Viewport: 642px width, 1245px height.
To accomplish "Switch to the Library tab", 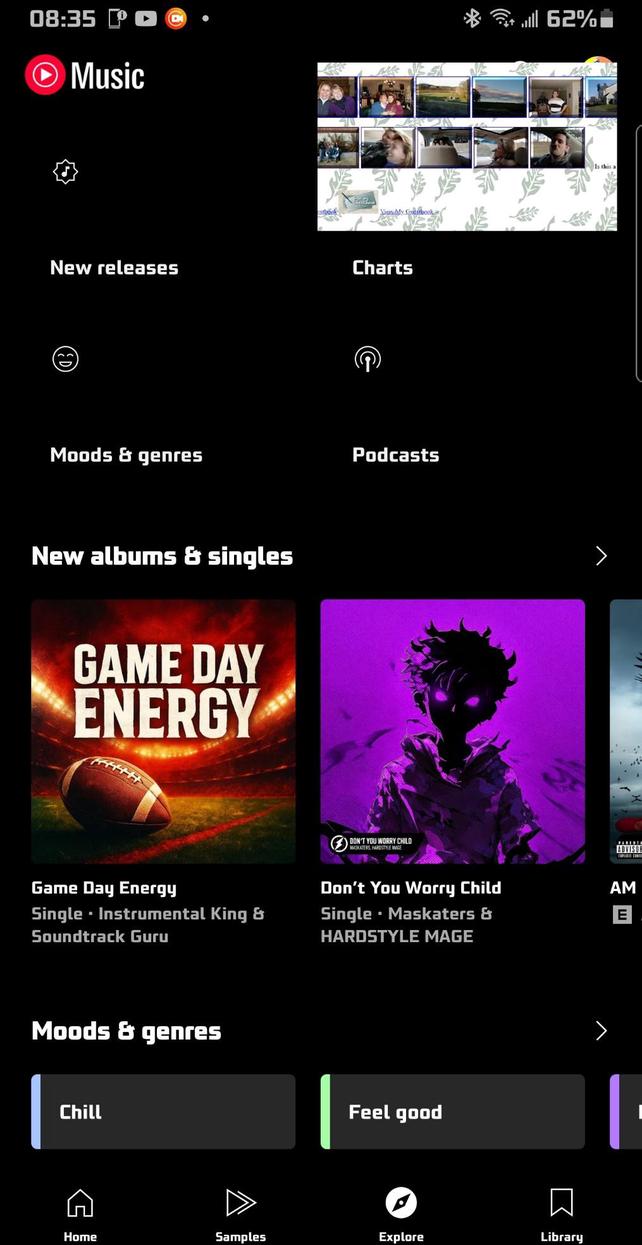I will click(x=561, y=1213).
